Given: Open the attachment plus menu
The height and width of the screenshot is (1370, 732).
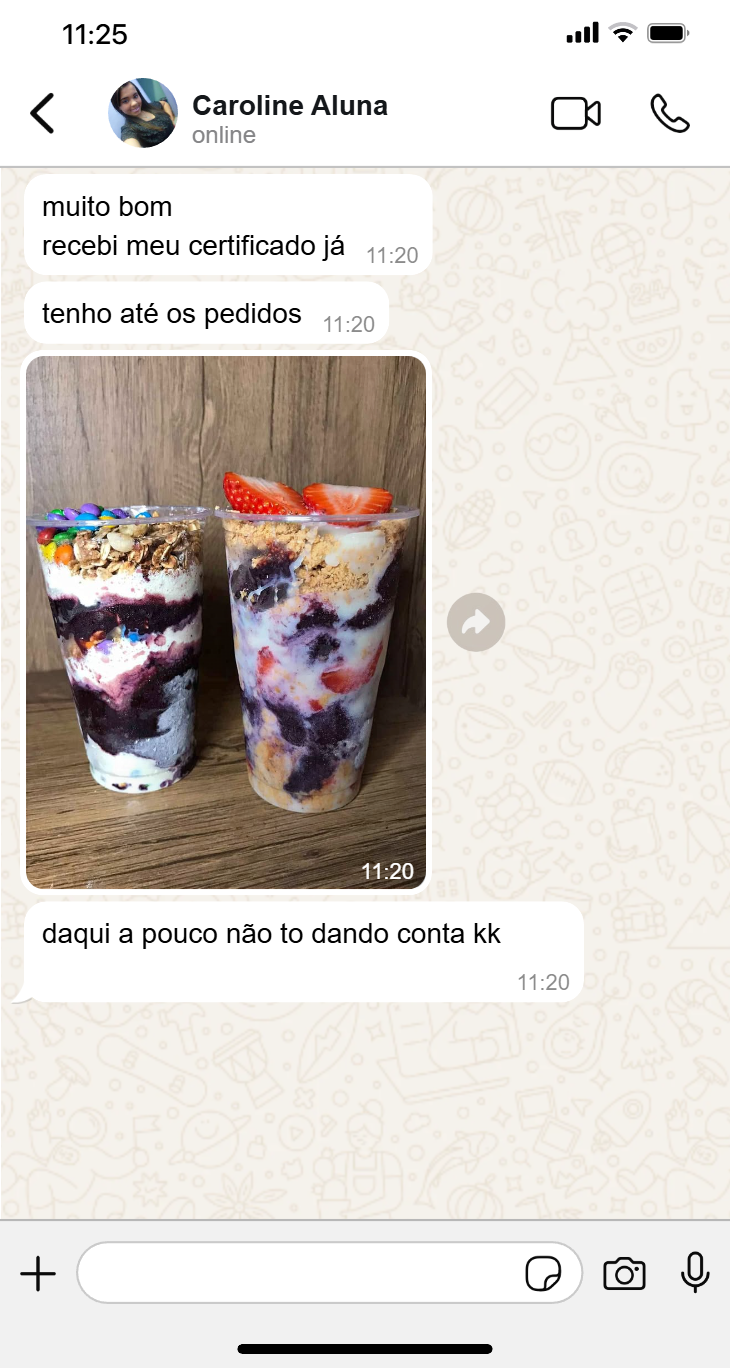Looking at the screenshot, I should (38, 1274).
